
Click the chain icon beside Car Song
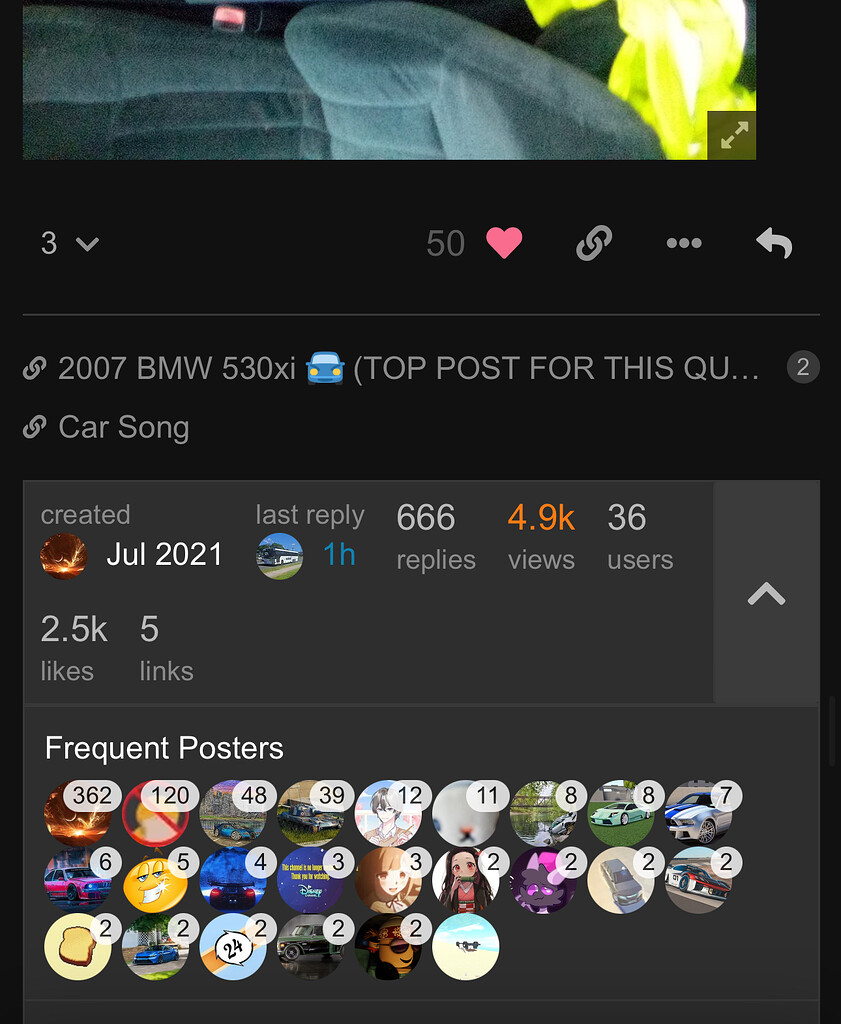[x=34, y=427]
